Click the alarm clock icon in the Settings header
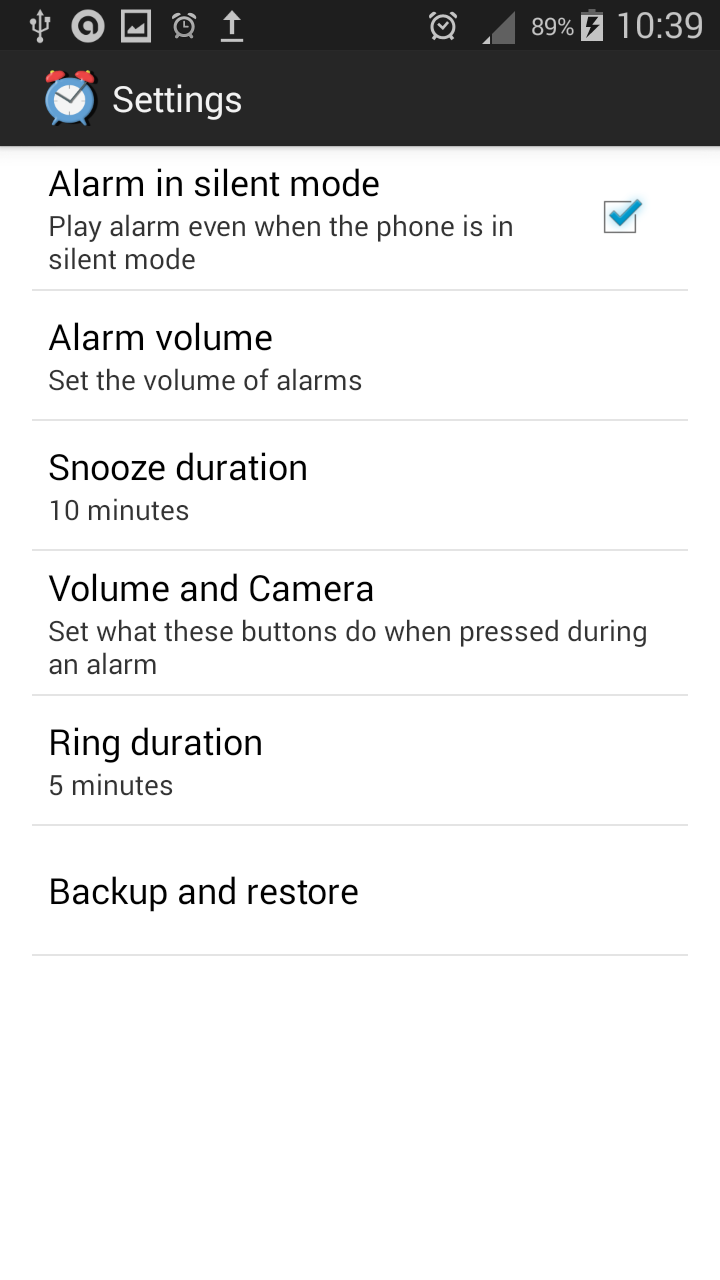The width and height of the screenshot is (720, 1280). coord(67,98)
